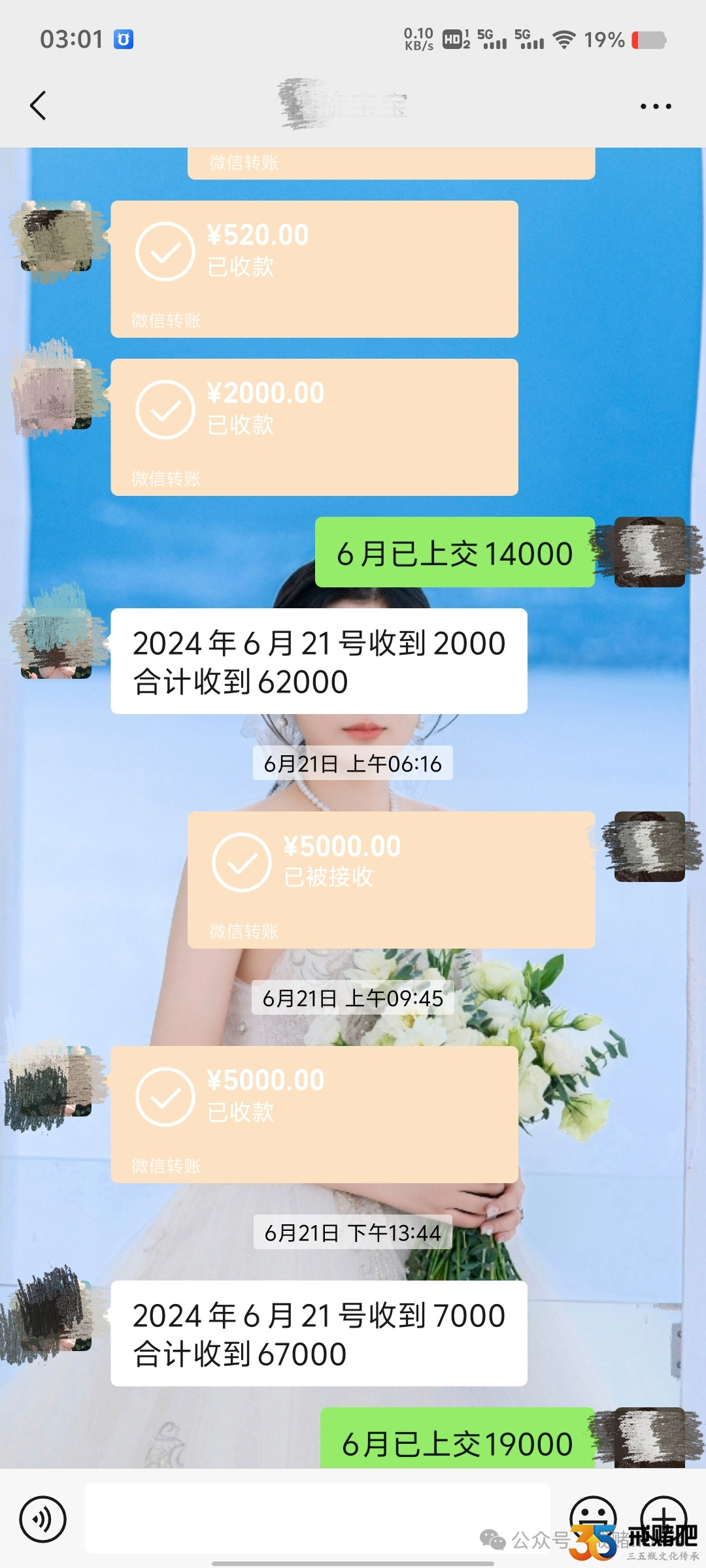706x1568 pixels.
Task: Open the ¥5000.00 已收款 transfer card
Action: coord(314,1114)
